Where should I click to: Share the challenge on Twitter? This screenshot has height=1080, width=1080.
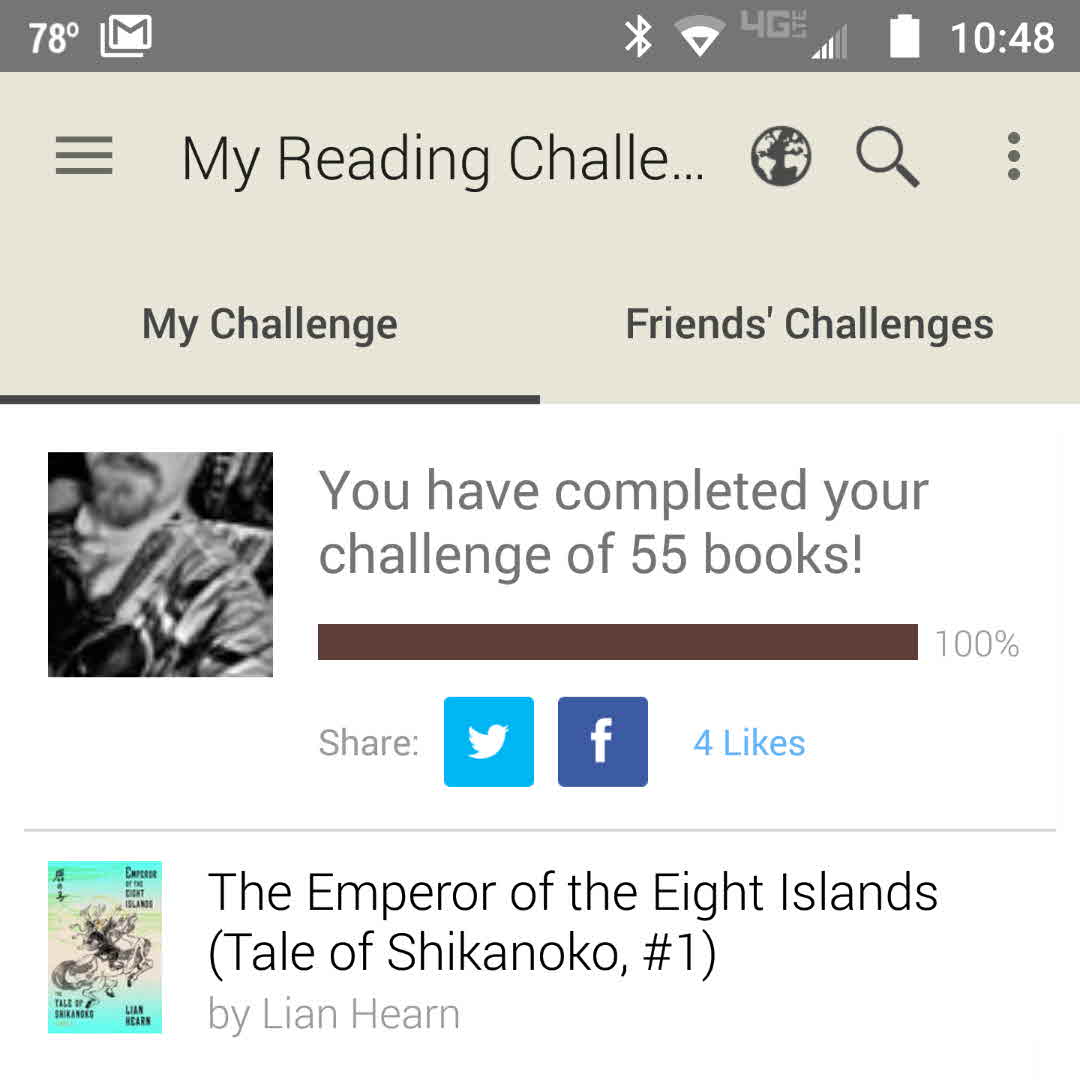pyautogui.click(x=489, y=742)
